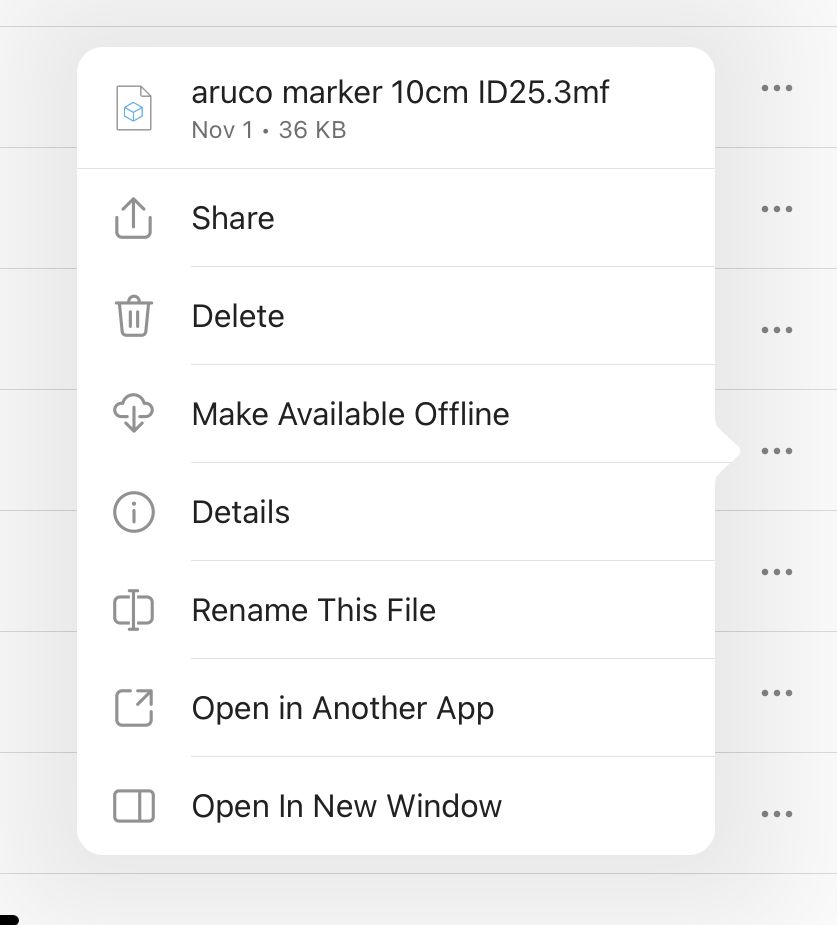
Task: Tap Open in Another App
Action: (342, 708)
